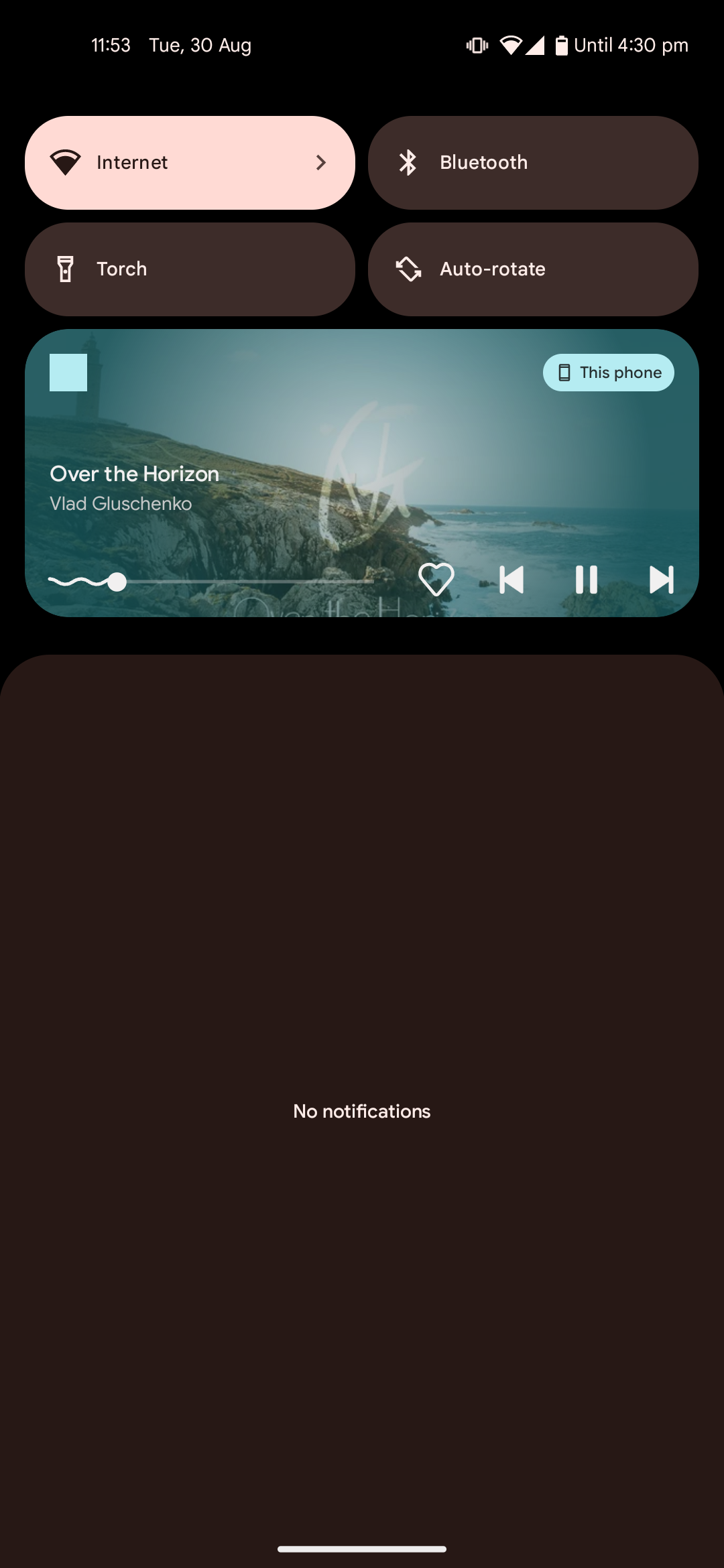Restart the song with previous track button
The height and width of the screenshot is (1568, 724).
pos(511,580)
